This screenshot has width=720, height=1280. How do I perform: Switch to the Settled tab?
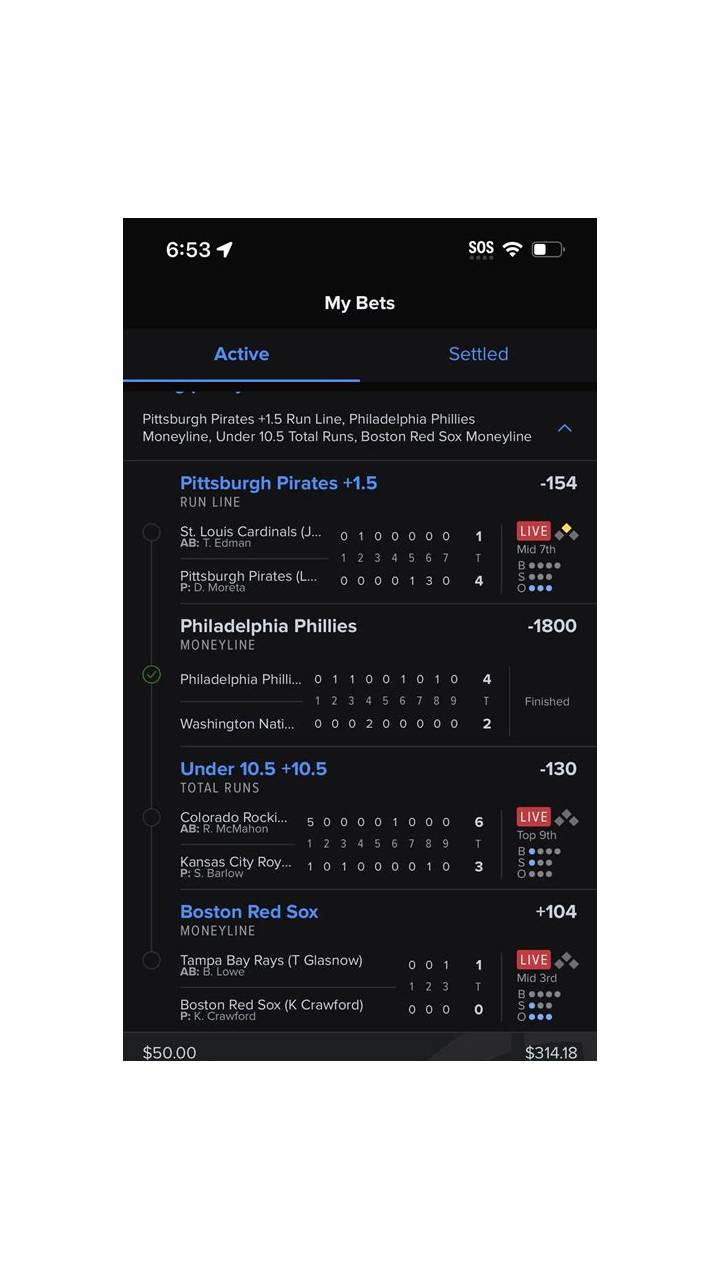(x=478, y=354)
